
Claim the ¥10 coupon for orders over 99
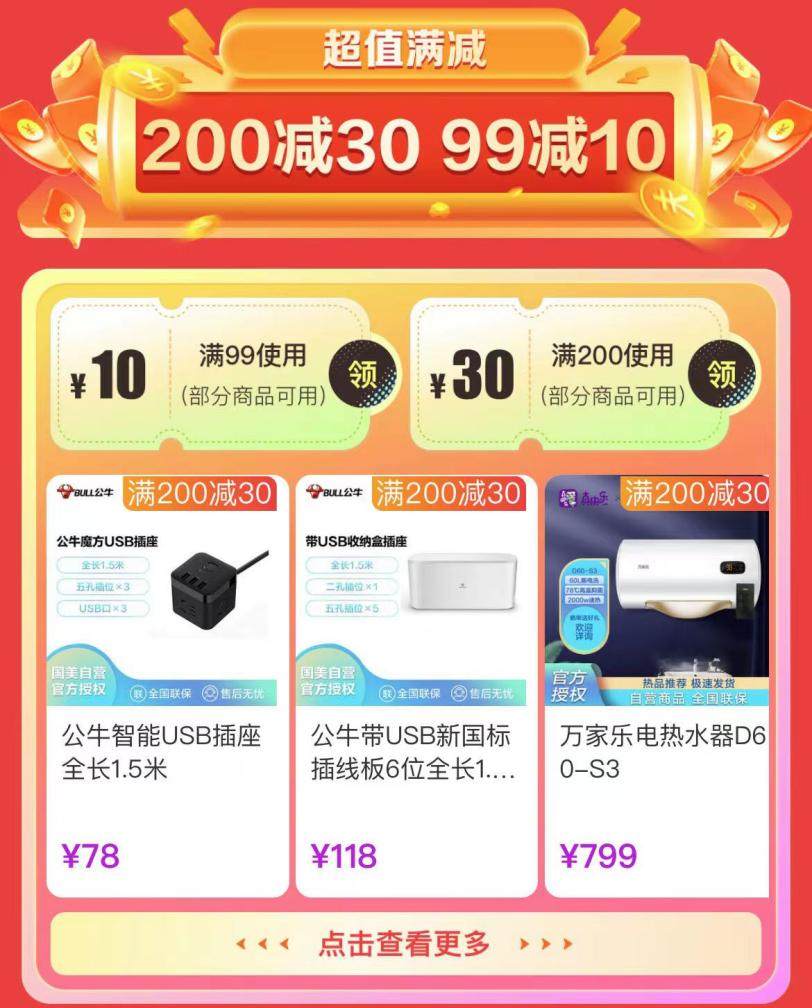pyautogui.click(x=363, y=375)
